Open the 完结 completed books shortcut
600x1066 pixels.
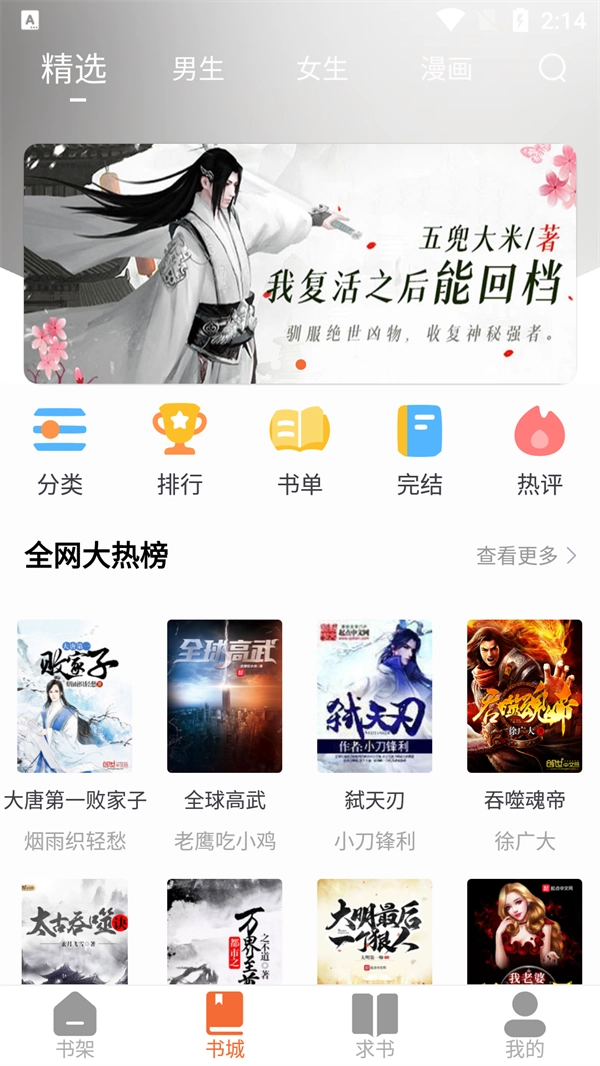pyautogui.click(x=420, y=450)
